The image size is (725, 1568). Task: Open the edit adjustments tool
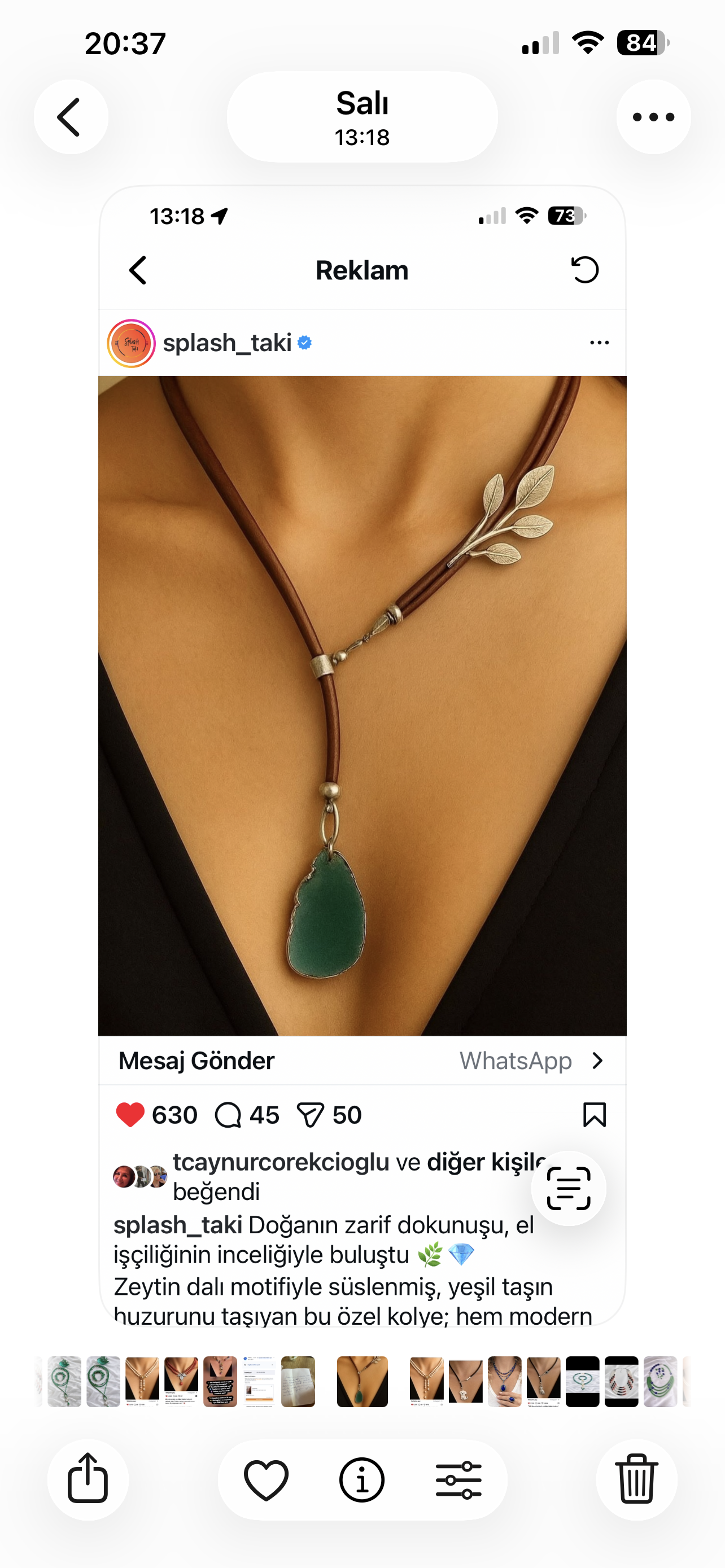click(458, 1479)
